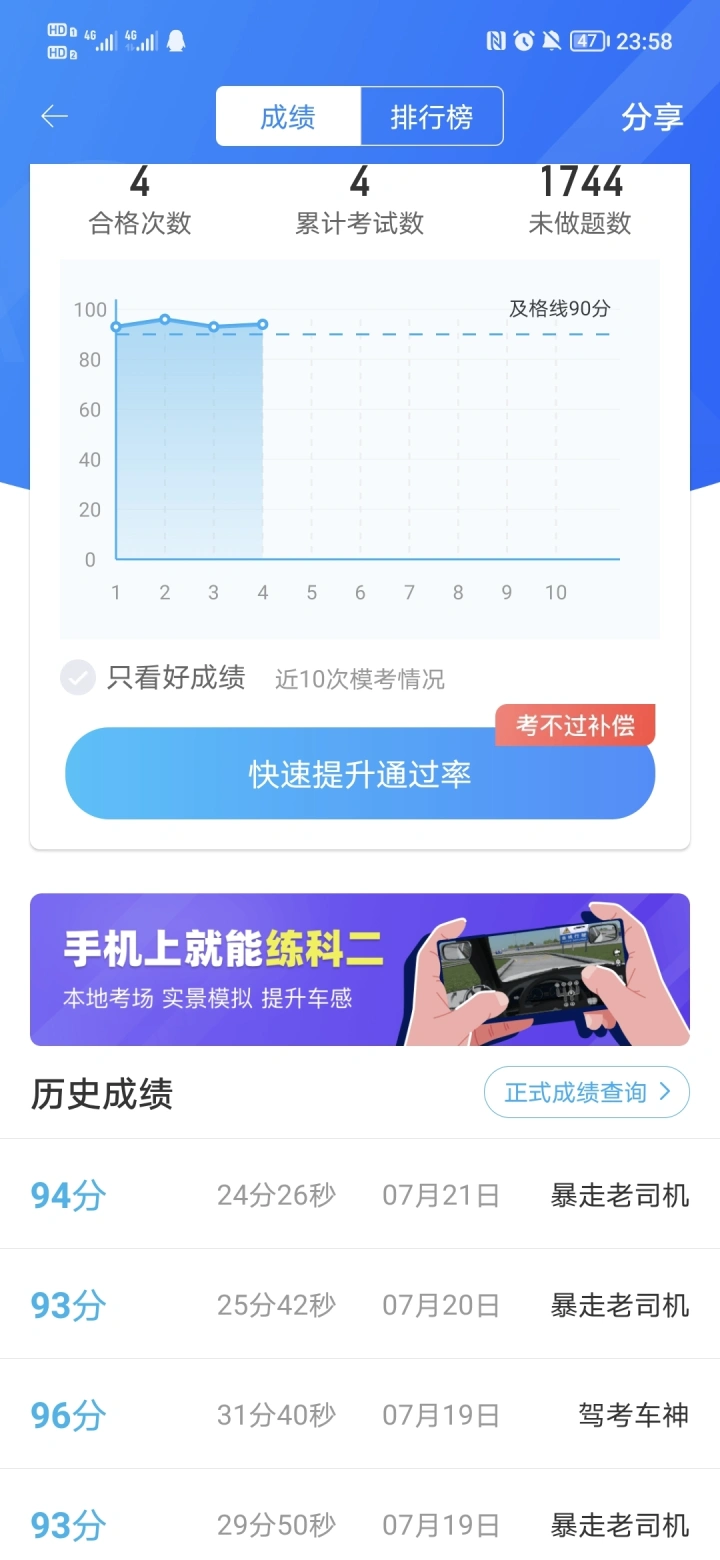Screen dimensions: 720x1560
Task: Tap 分享 to share the results
Action: tap(651, 117)
